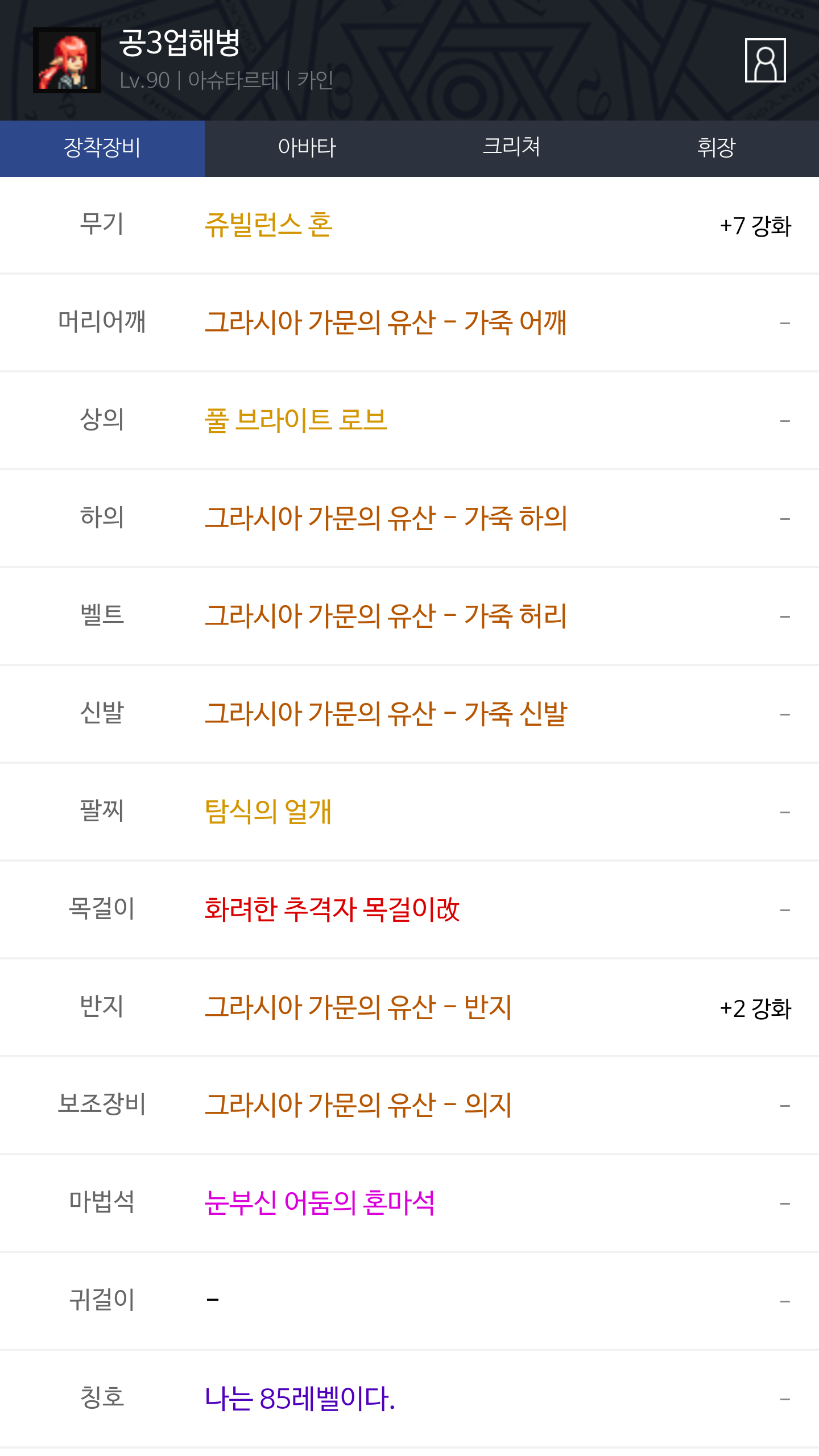This screenshot has width=819, height=1456.
Task: Open 눈부신 어둠의 혼마석 magic stone
Action: point(320,1203)
